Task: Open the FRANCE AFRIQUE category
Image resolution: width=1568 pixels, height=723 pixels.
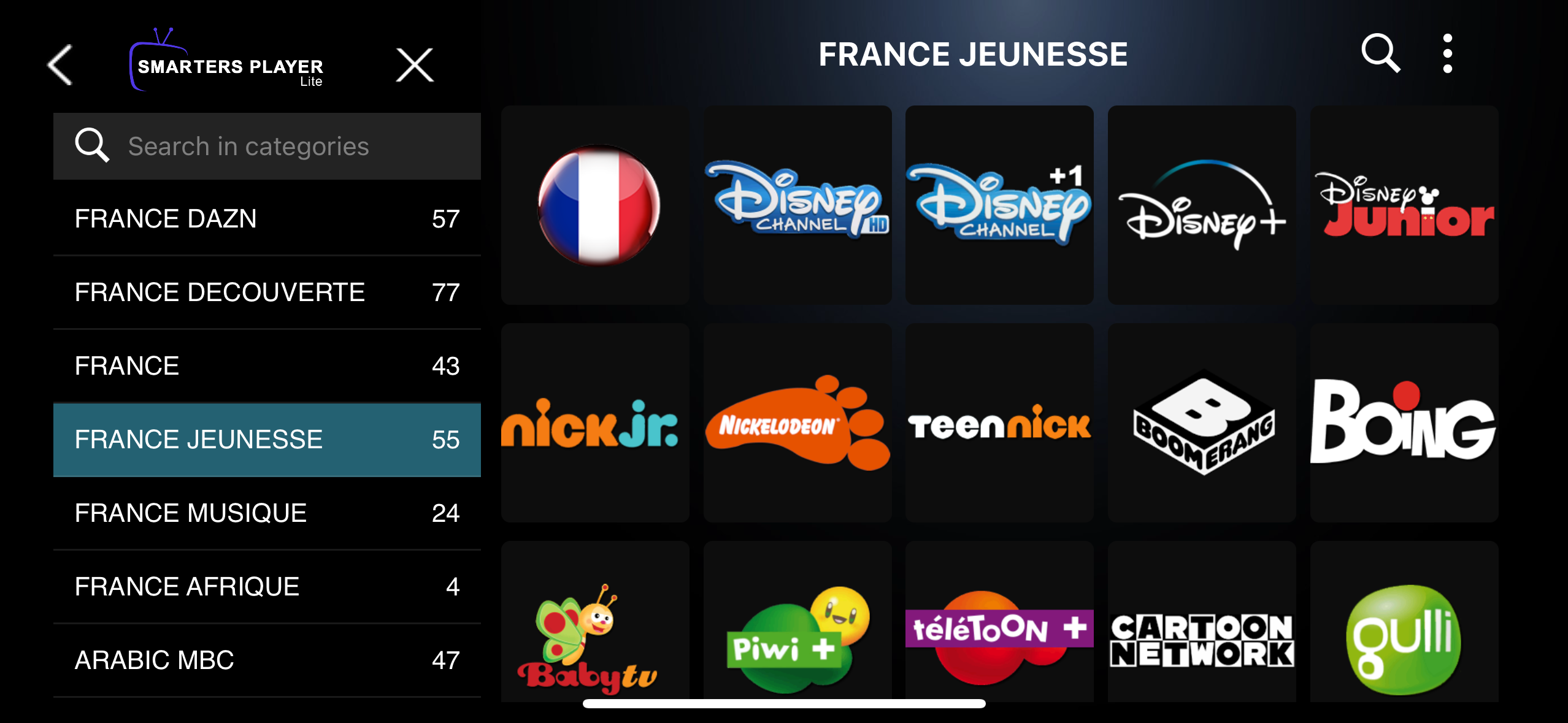Action: (x=267, y=587)
